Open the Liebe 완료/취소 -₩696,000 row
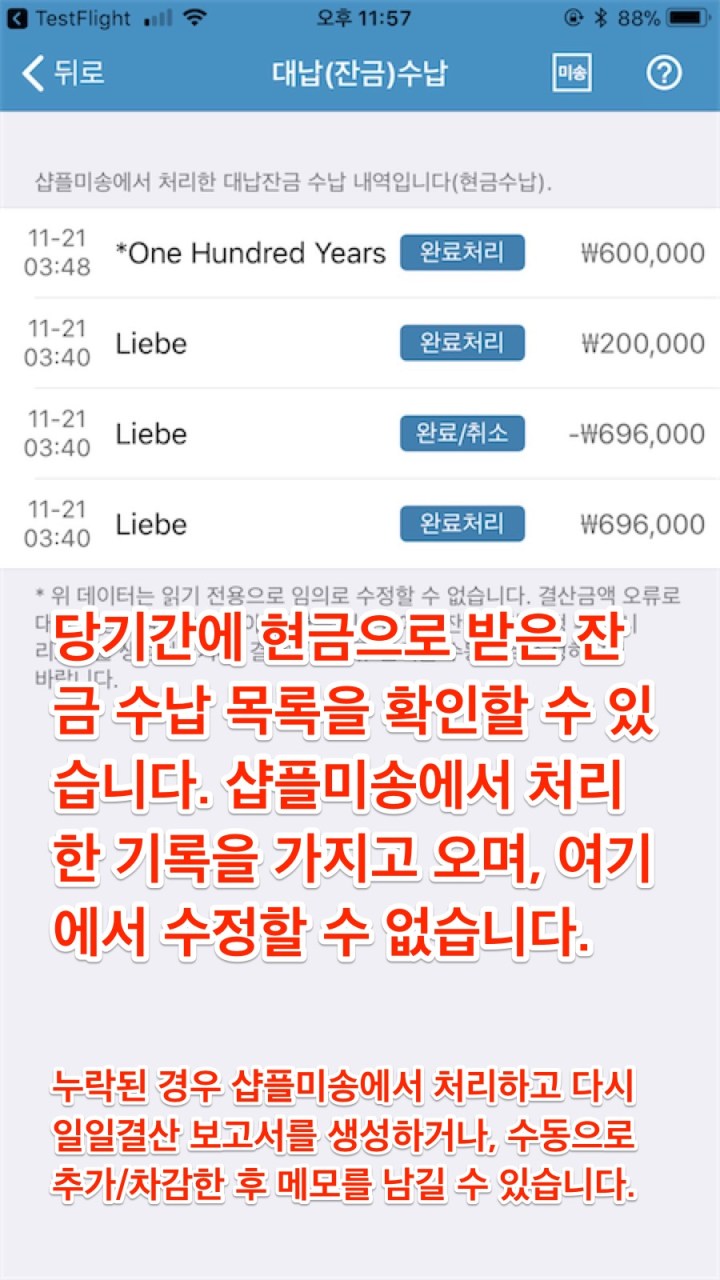 [x=360, y=434]
